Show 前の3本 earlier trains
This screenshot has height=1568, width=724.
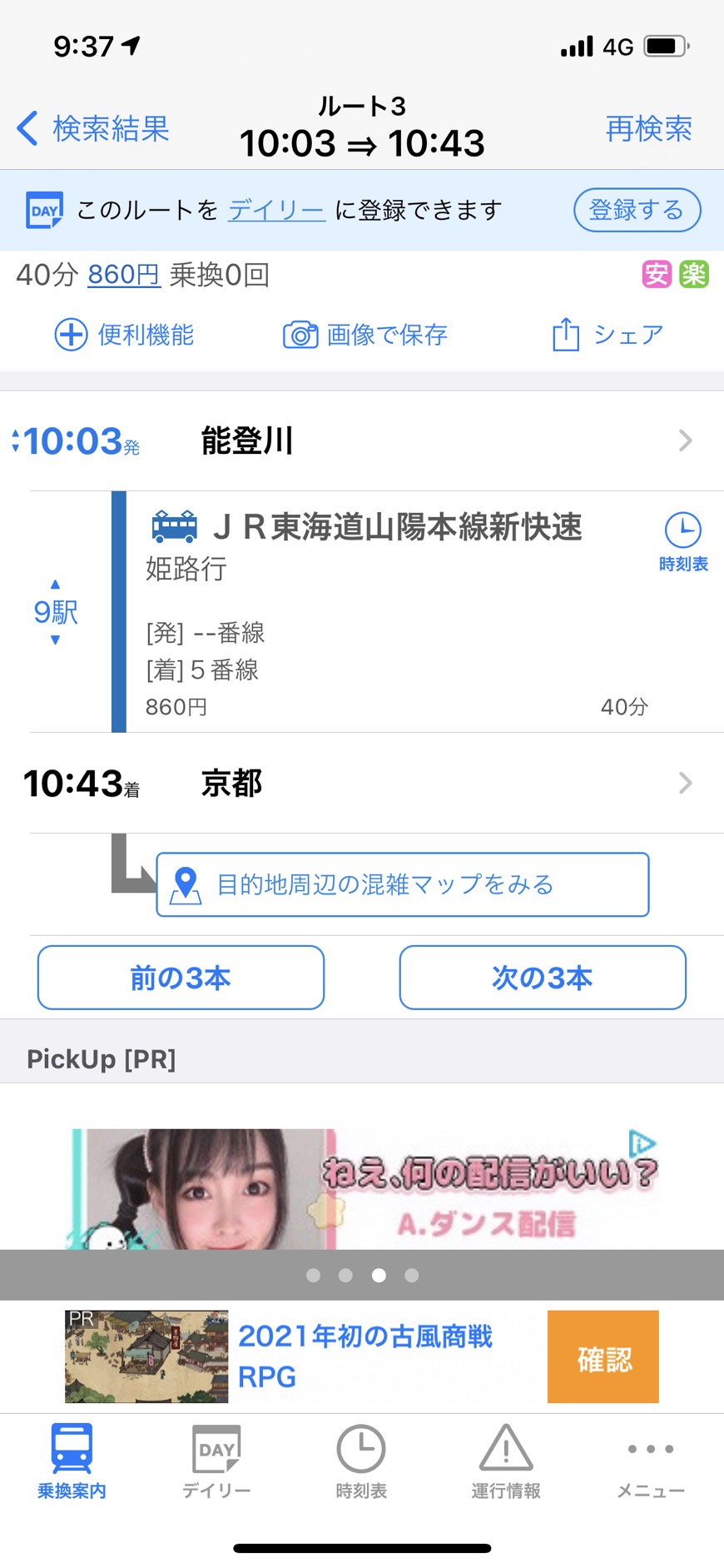[x=181, y=978]
